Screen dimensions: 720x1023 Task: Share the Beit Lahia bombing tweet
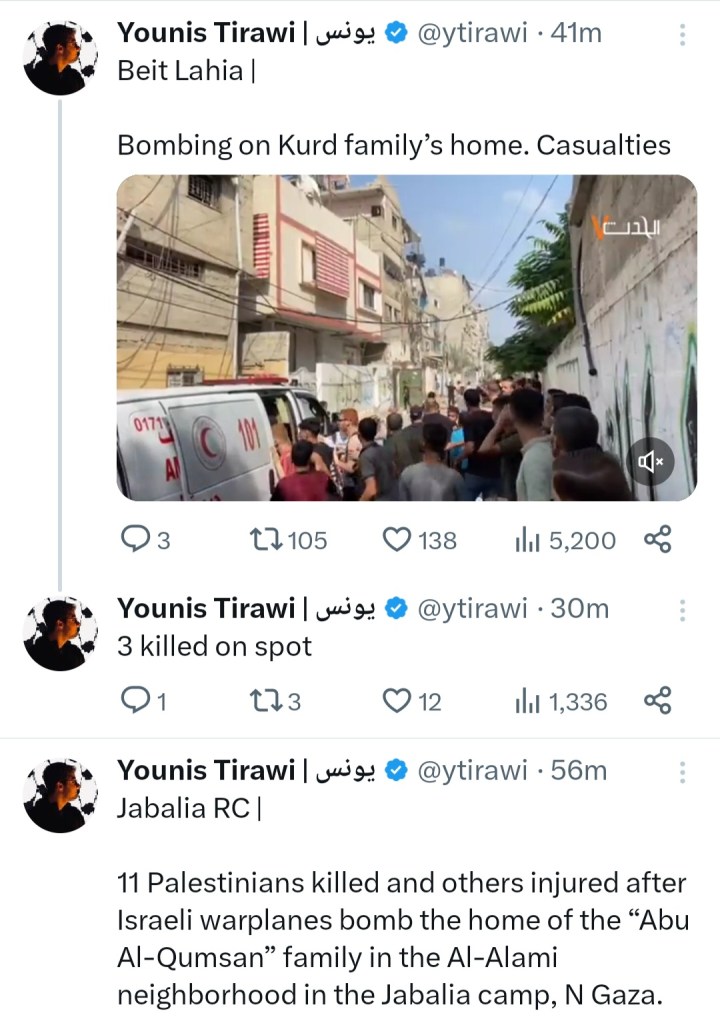[x=657, y=540]
